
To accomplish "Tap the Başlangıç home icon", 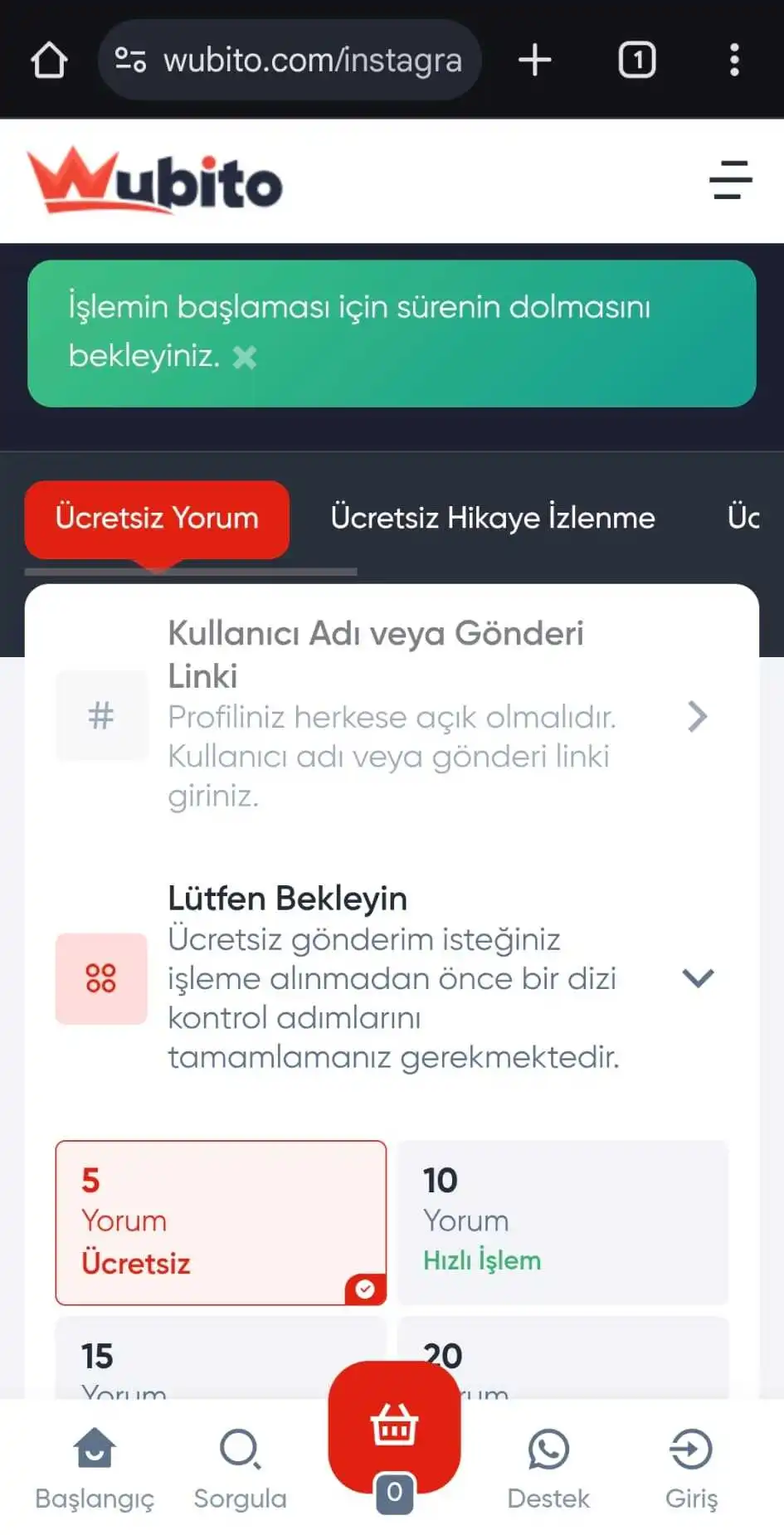I will pos(95,1448).
